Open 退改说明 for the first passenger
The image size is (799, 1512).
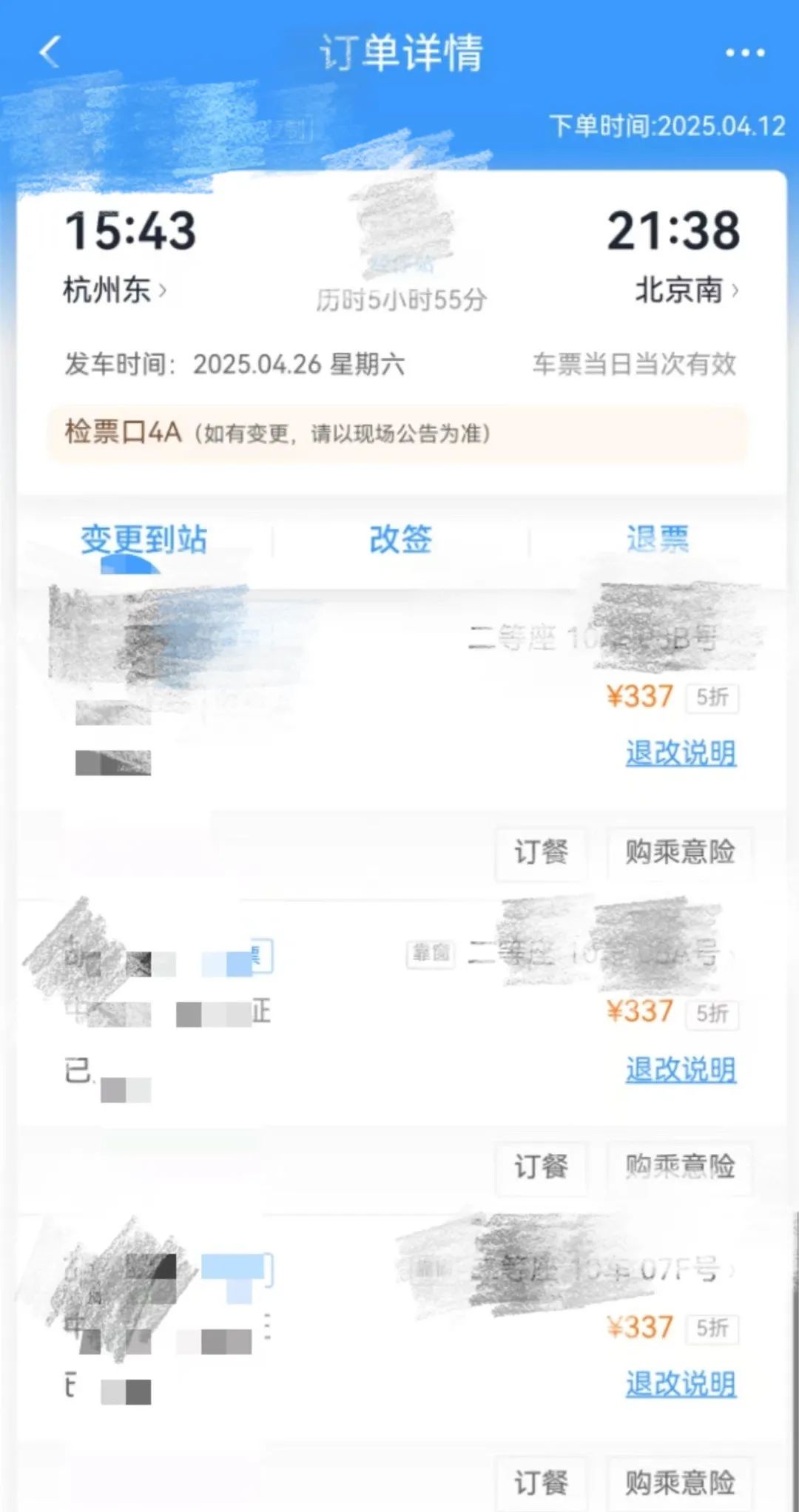click(x=681, y=753)
